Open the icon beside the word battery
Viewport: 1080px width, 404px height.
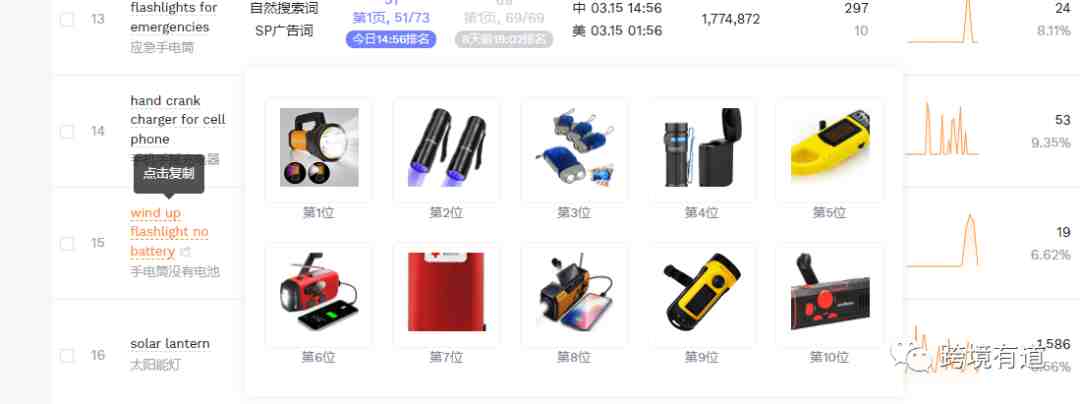click(x=185, y=252)
